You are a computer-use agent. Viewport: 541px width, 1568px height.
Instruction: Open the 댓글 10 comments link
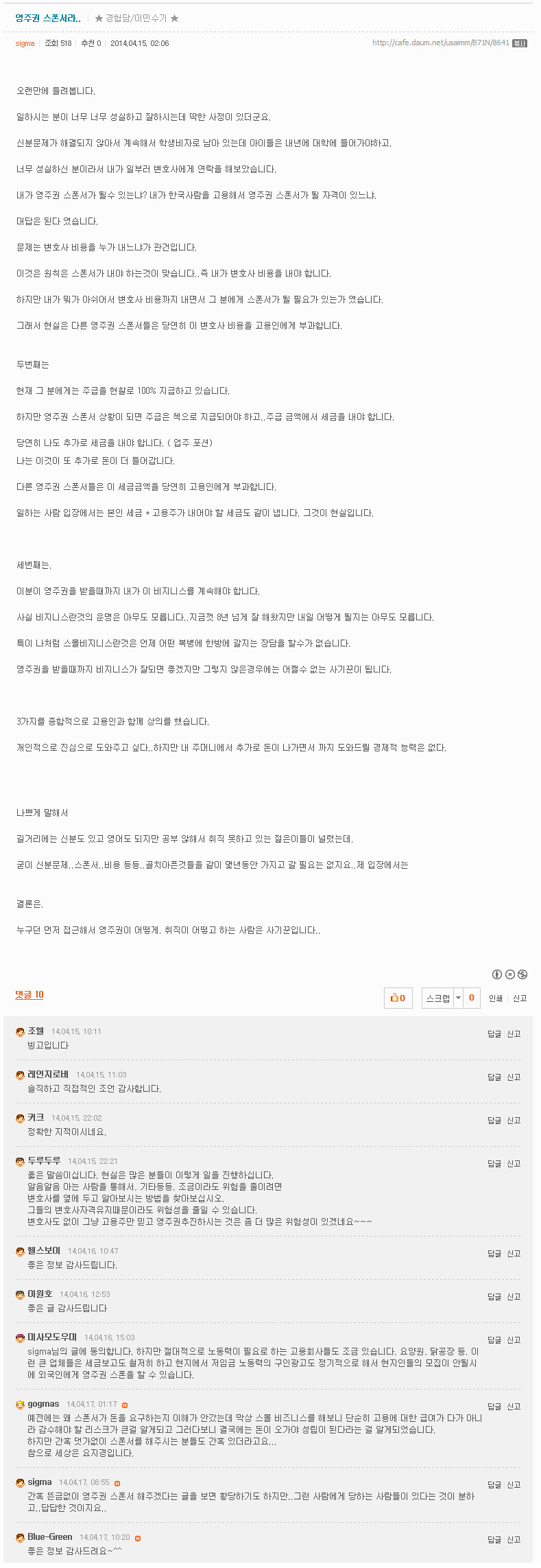pyautogui.click(x=29, y=994)
